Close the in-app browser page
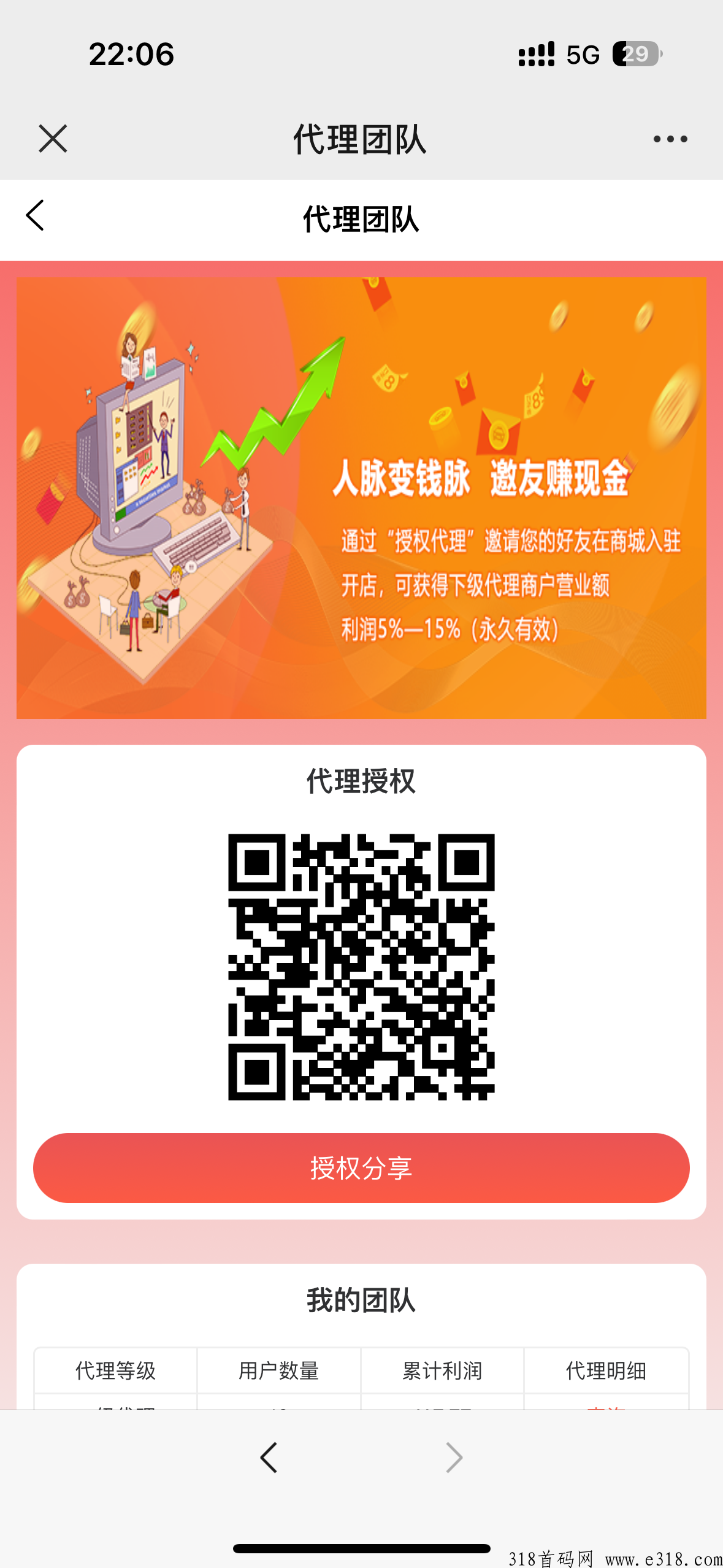Viewport: 723px width, 1568px height. point(53,139)
